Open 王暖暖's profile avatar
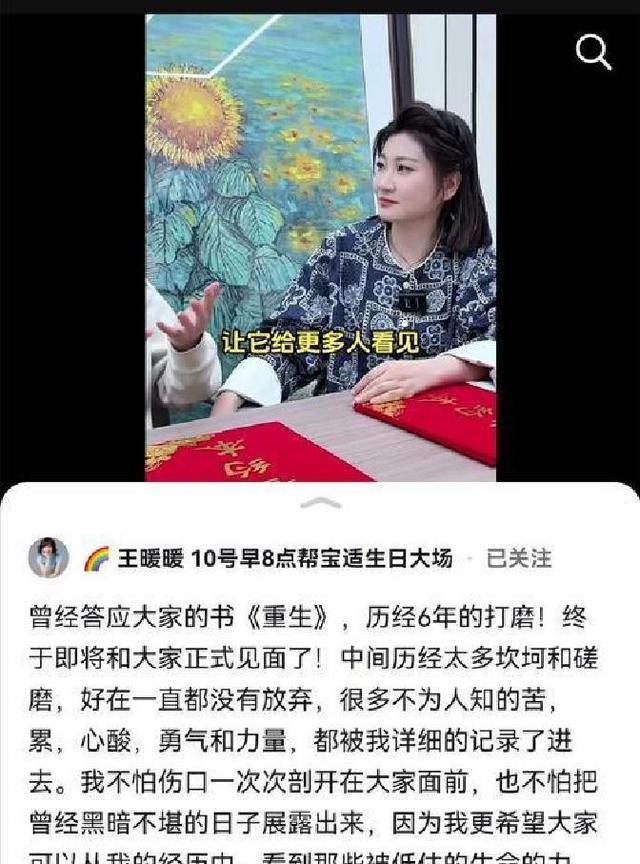Screen dimensions: 640x864 [48, 558]
